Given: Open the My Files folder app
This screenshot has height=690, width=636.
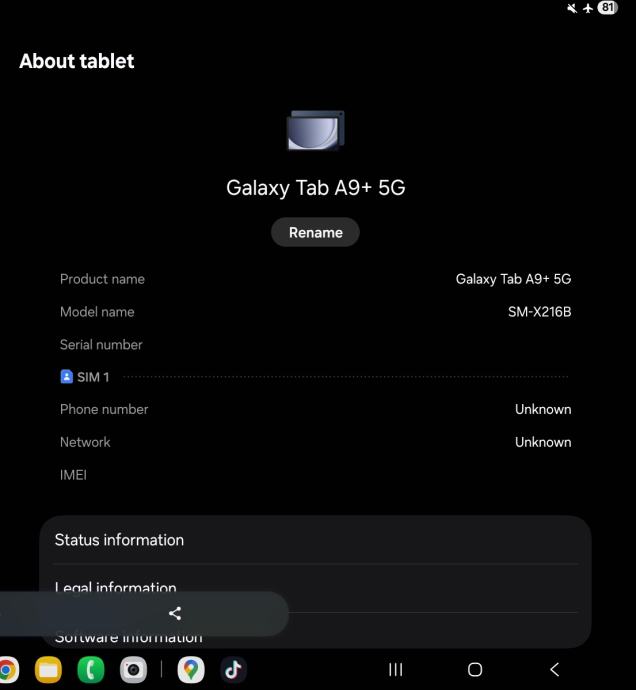Looking at the screenshot, I should coord(48,669).
